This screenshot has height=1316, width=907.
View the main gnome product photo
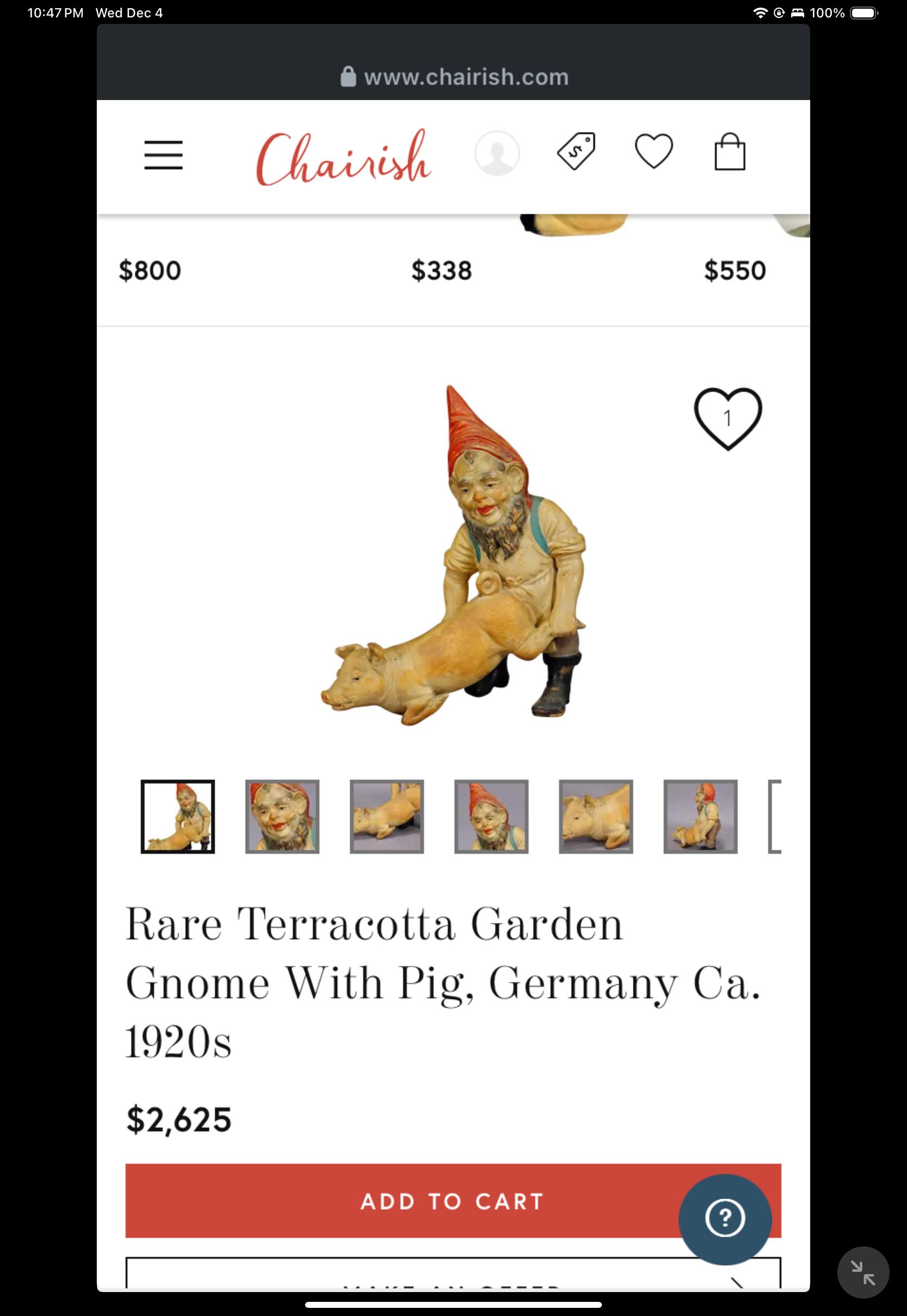click(x=453, y=555)
